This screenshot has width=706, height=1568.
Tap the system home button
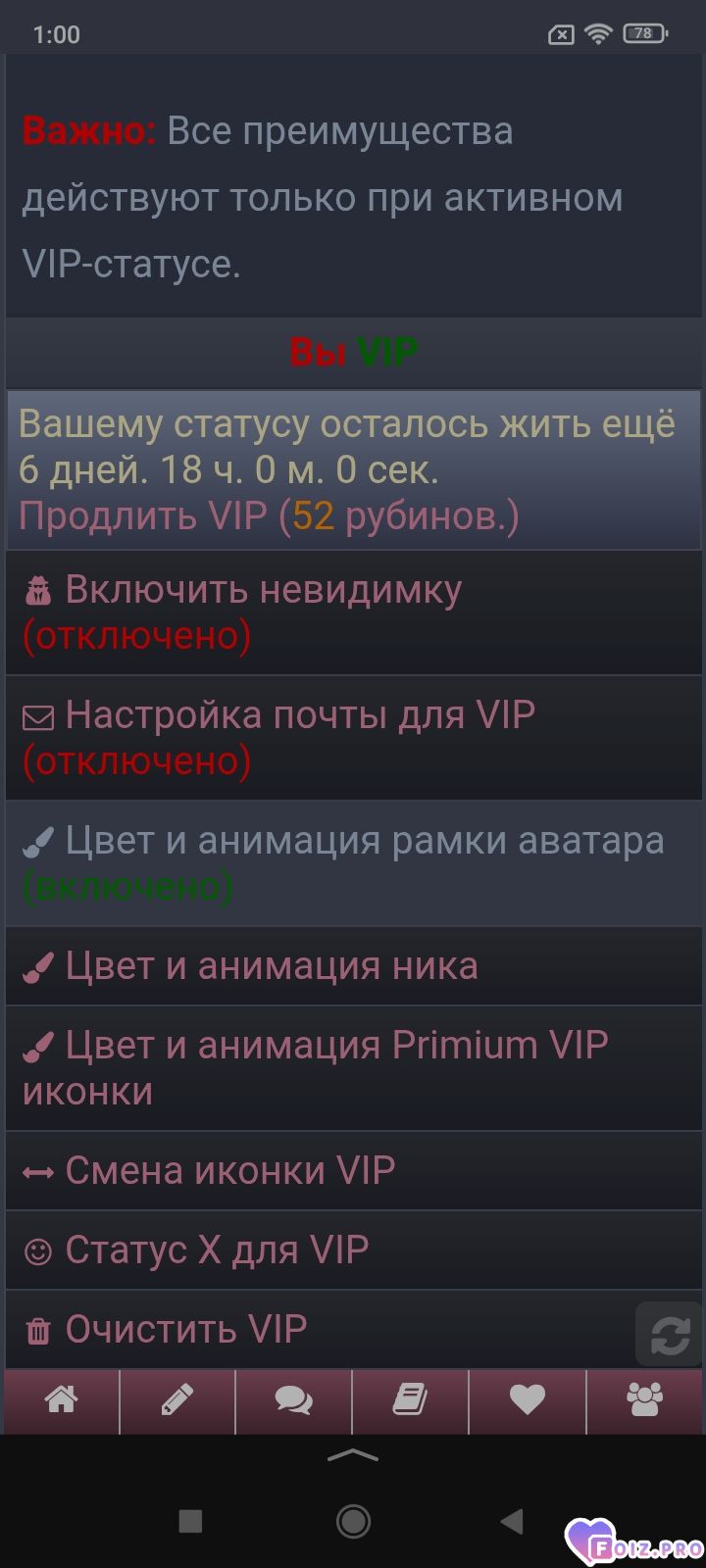353,1521
